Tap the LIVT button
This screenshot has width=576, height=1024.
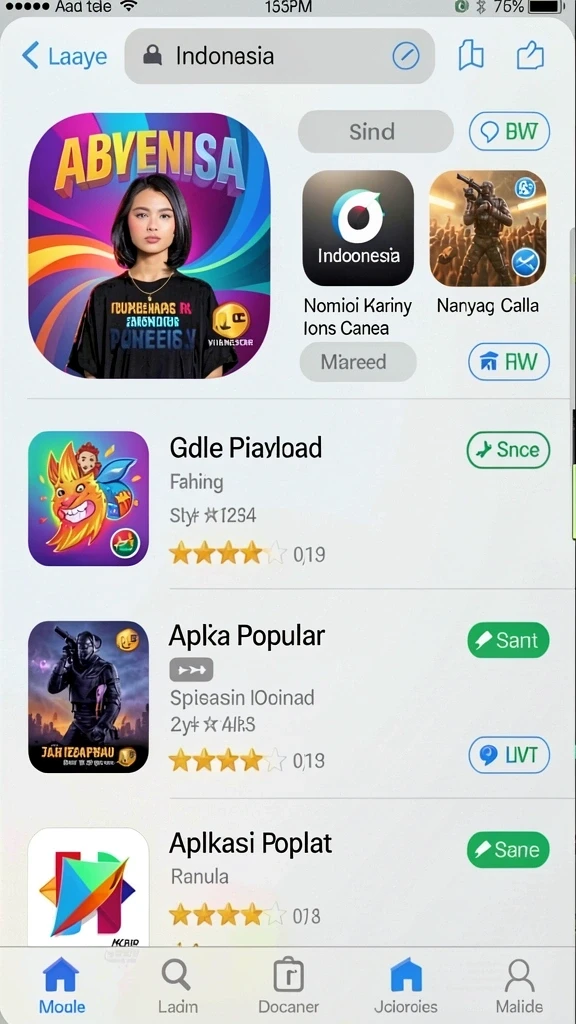[509, 756]
